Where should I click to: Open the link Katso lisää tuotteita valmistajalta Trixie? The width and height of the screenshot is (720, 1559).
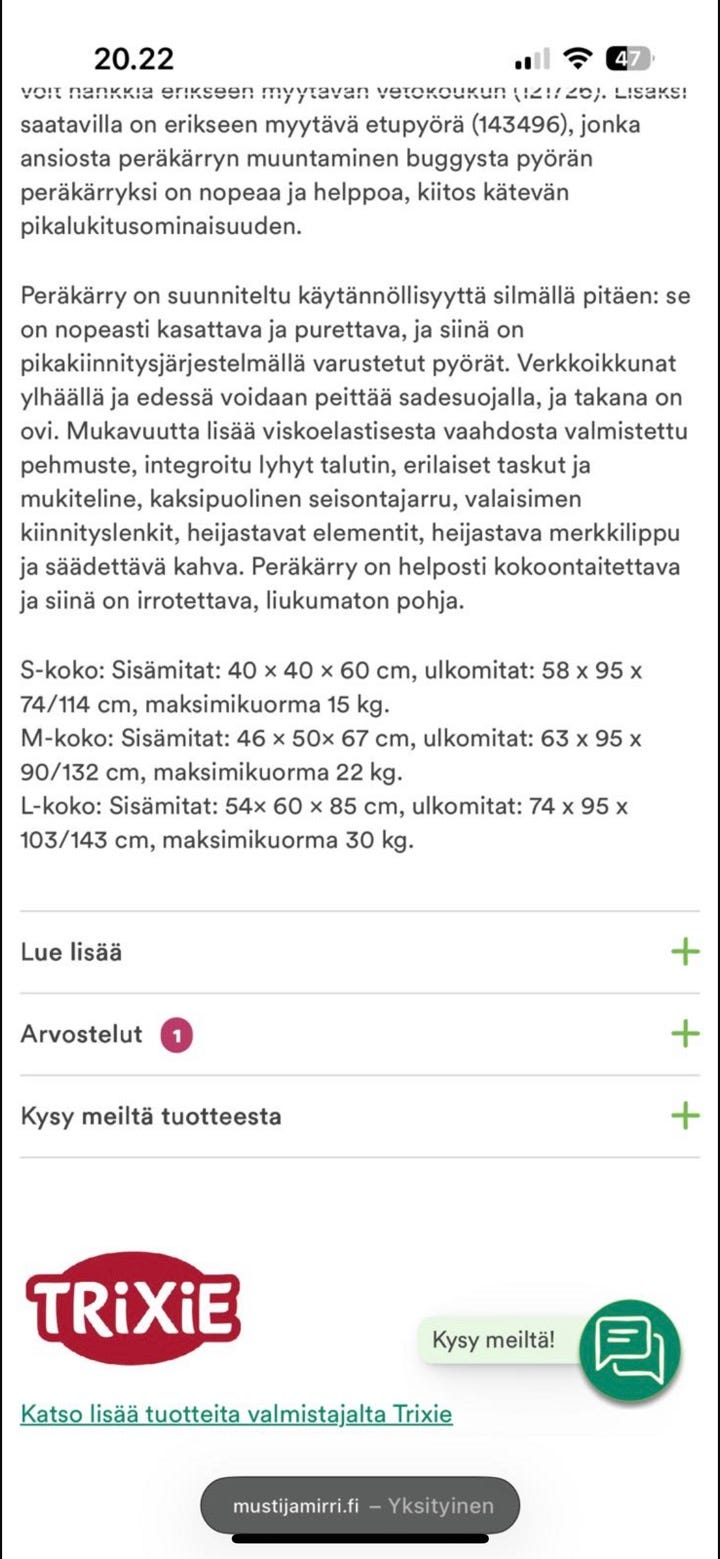click(237, 1414)
